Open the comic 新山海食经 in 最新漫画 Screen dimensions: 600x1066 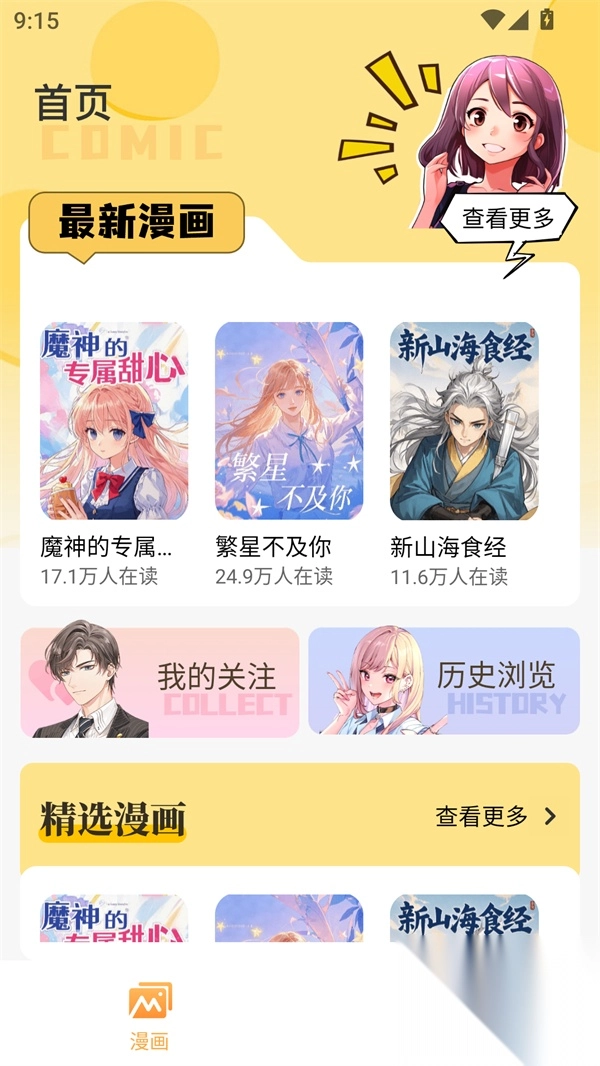click(x=463, y=421)
